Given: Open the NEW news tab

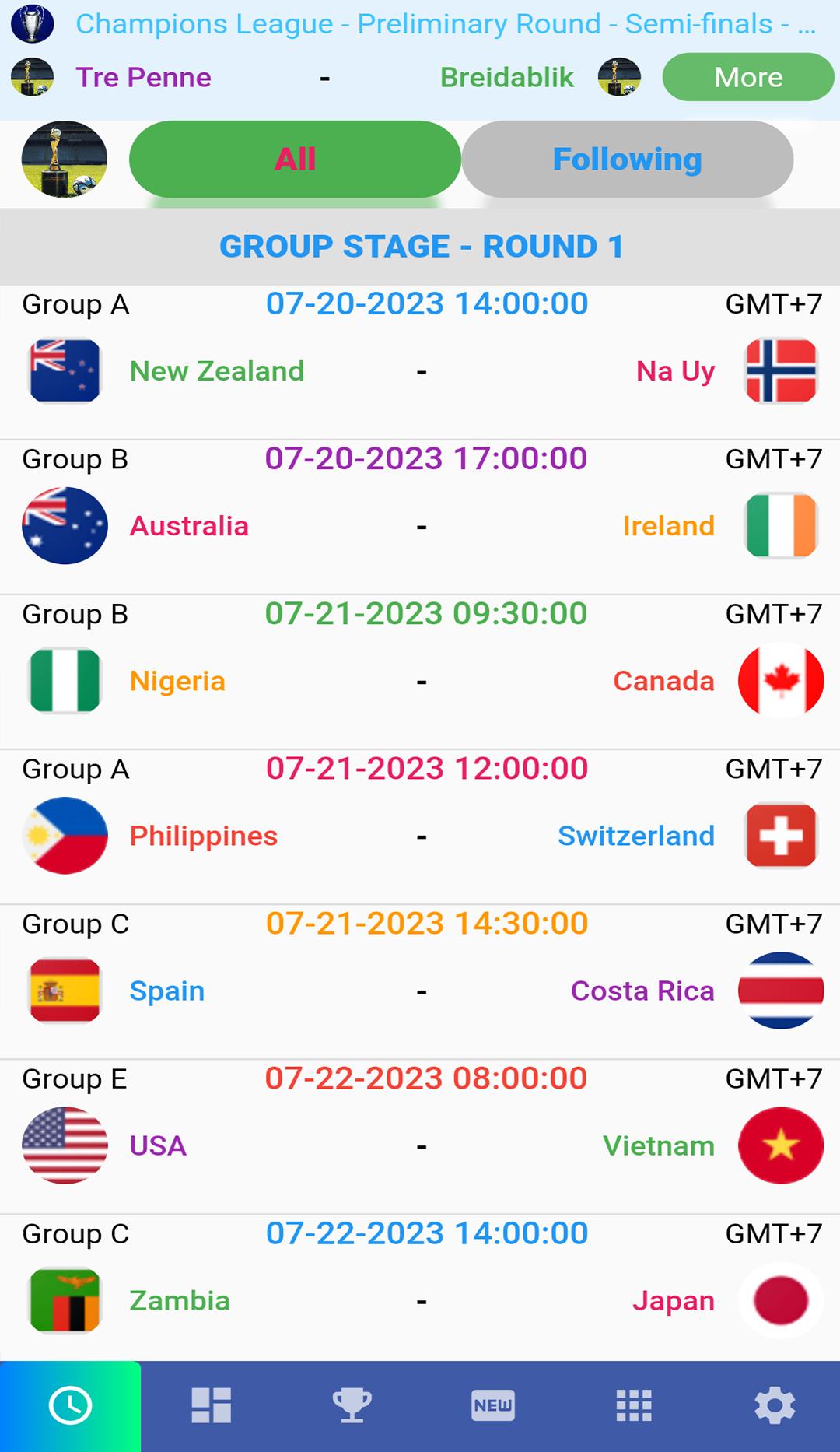Looking at the screenshot, I should [492, 1406].
